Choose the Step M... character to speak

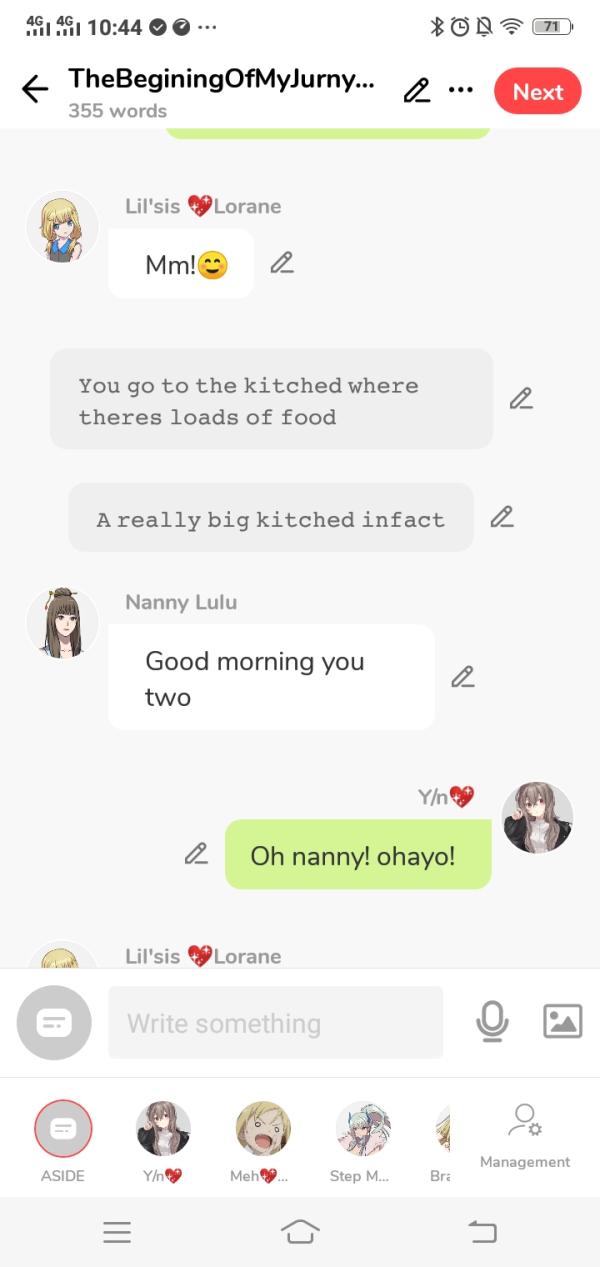coord(362,1129)
